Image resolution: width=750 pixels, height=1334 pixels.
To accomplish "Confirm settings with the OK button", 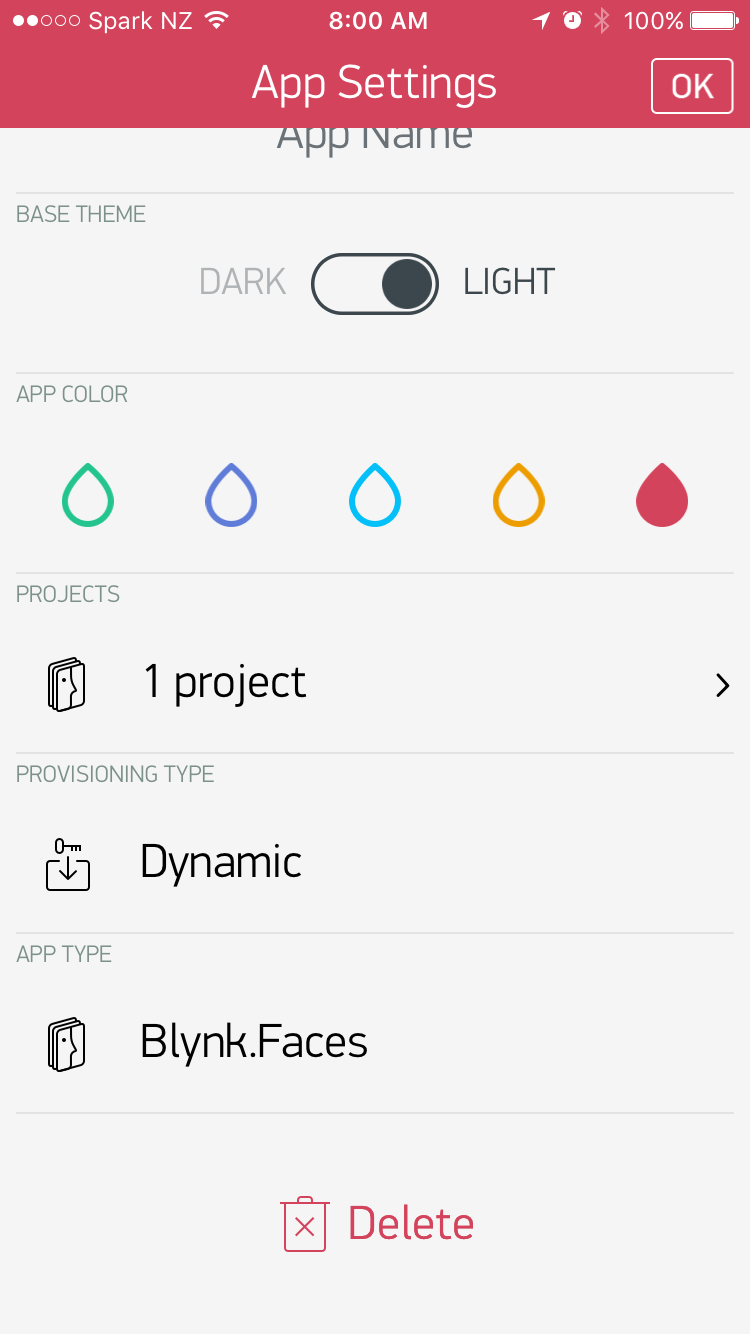I will point(691,86).
